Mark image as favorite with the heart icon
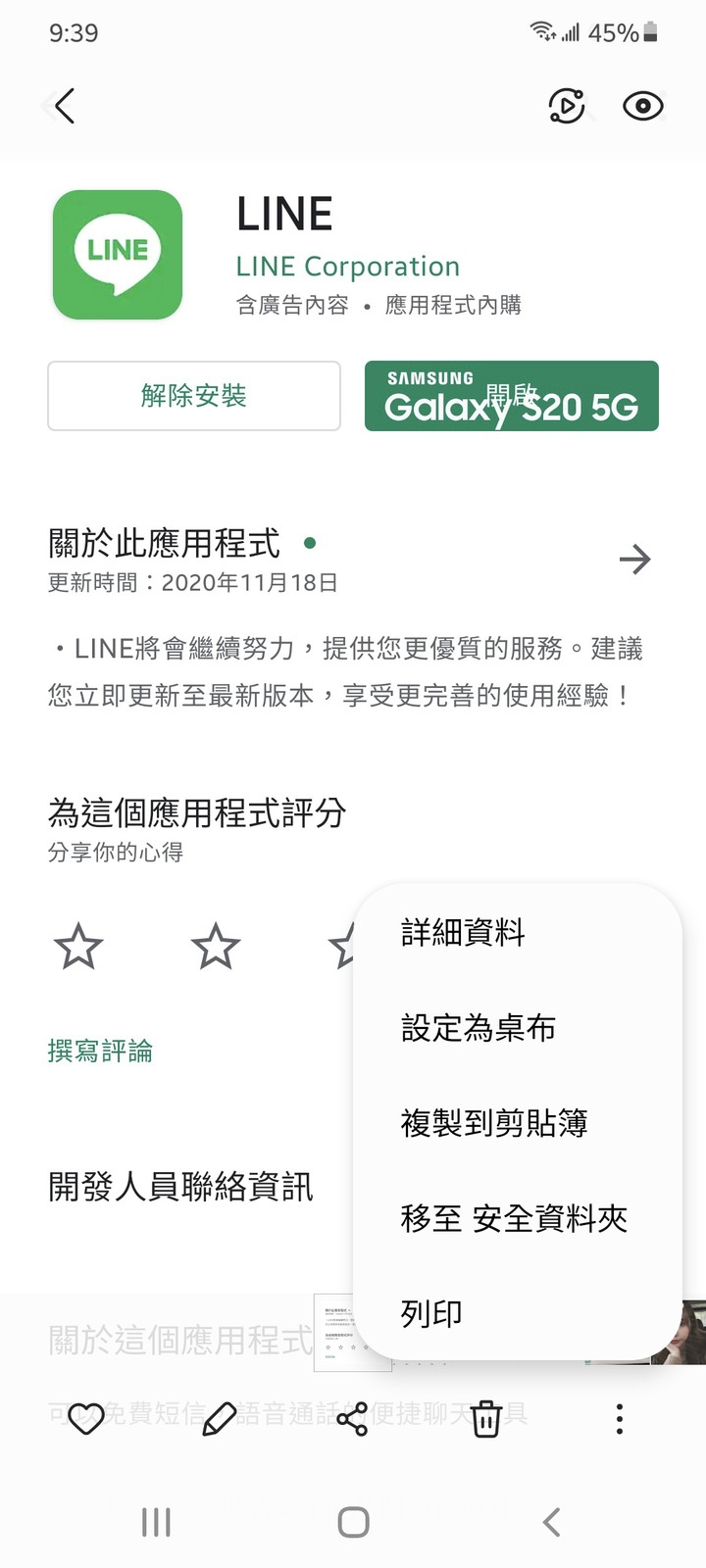706x1568 pixels. click(x=86, y=1419)
